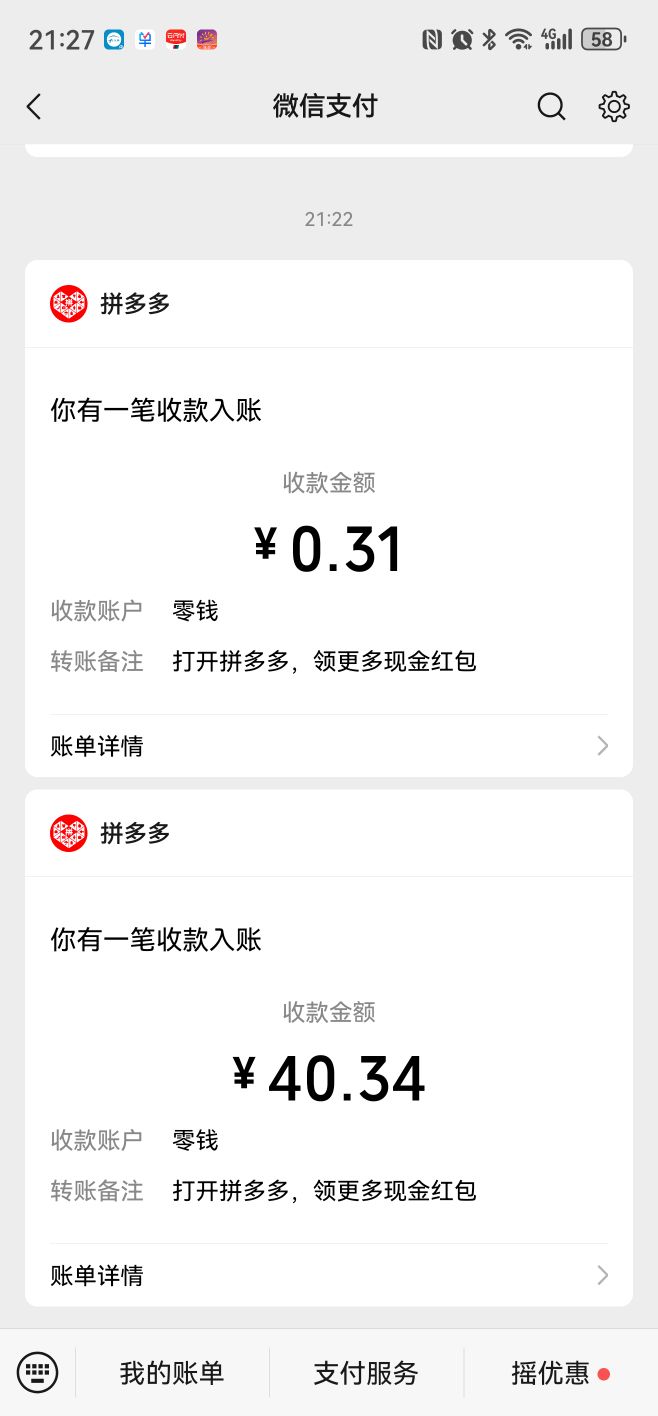Open 账单详情 for the ¥0.31 payment
Viewport: 658px width, 1416px height.
[329, 746]
